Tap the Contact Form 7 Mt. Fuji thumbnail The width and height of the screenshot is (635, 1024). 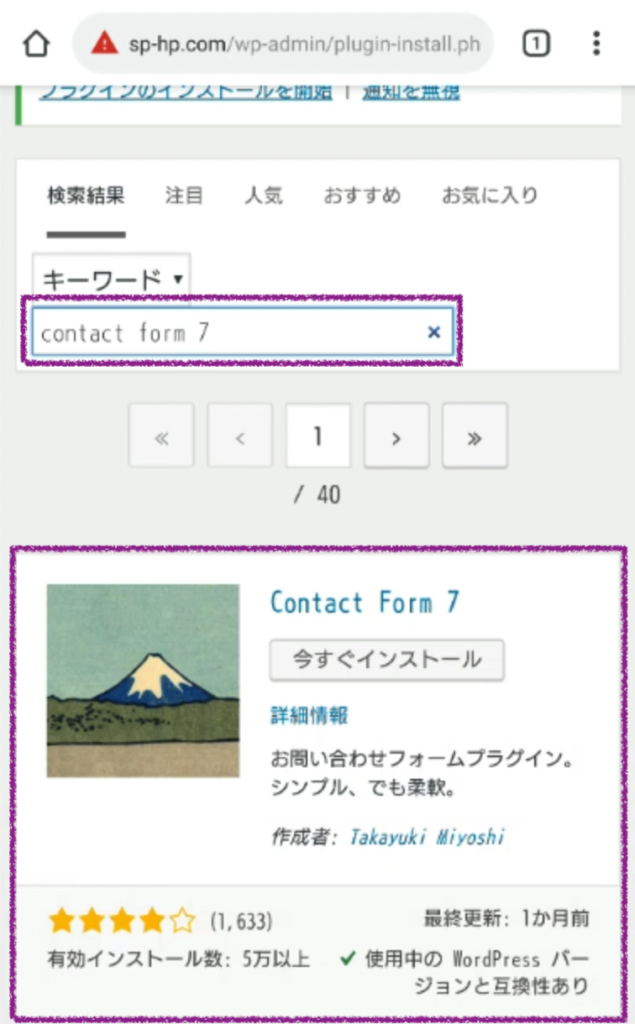click(143, 680)
